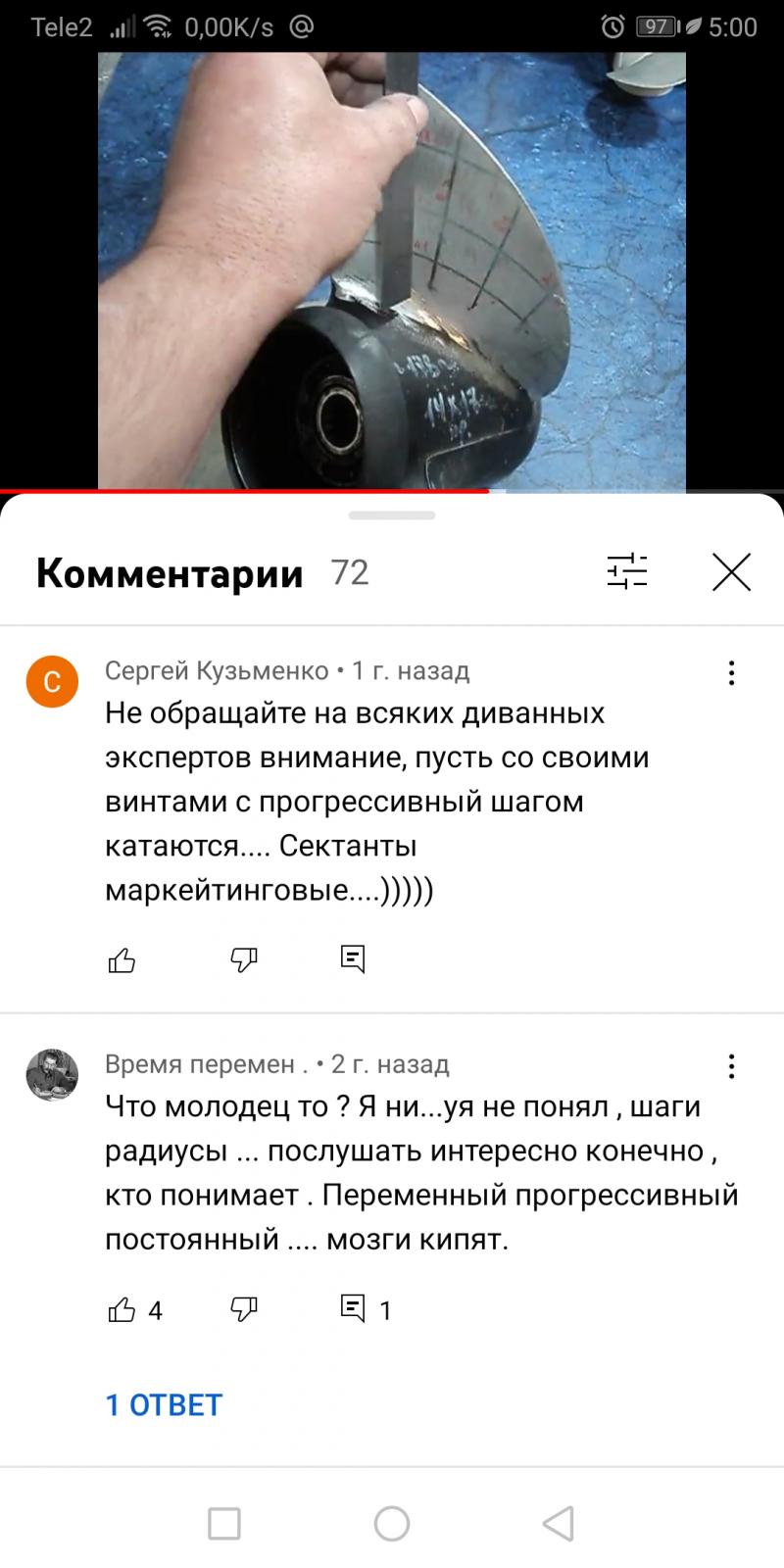Like Сергей Кузьменко's comment

(122, 959)
